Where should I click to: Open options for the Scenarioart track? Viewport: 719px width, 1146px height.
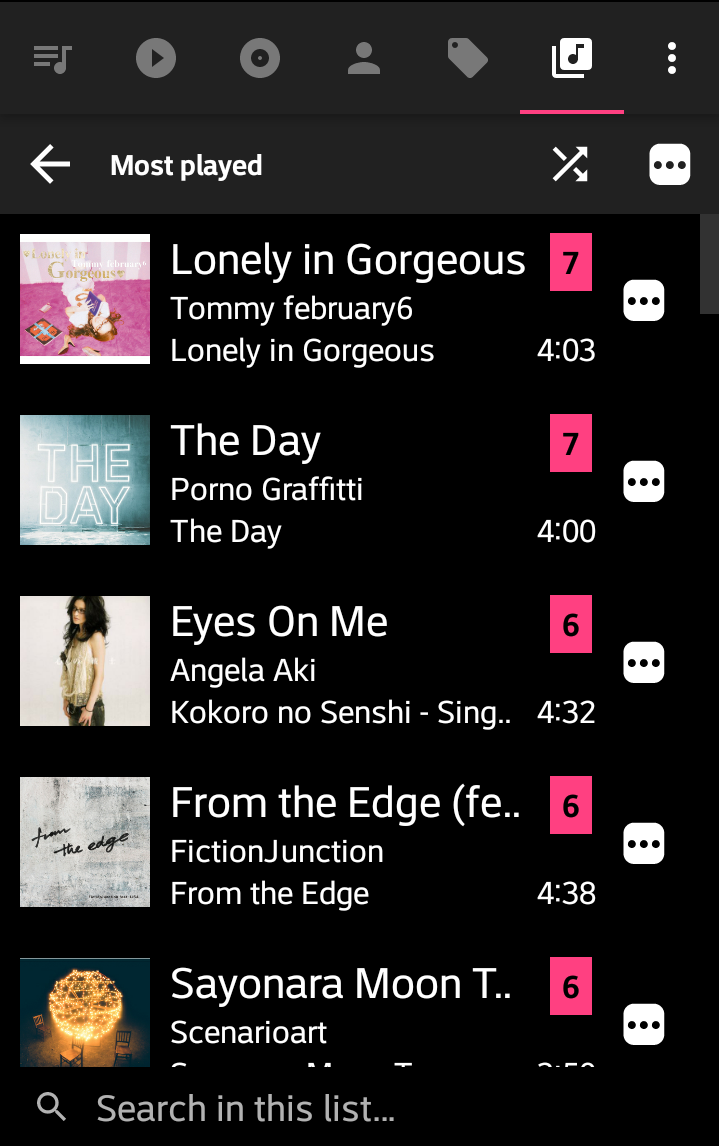pos(644,1024)
